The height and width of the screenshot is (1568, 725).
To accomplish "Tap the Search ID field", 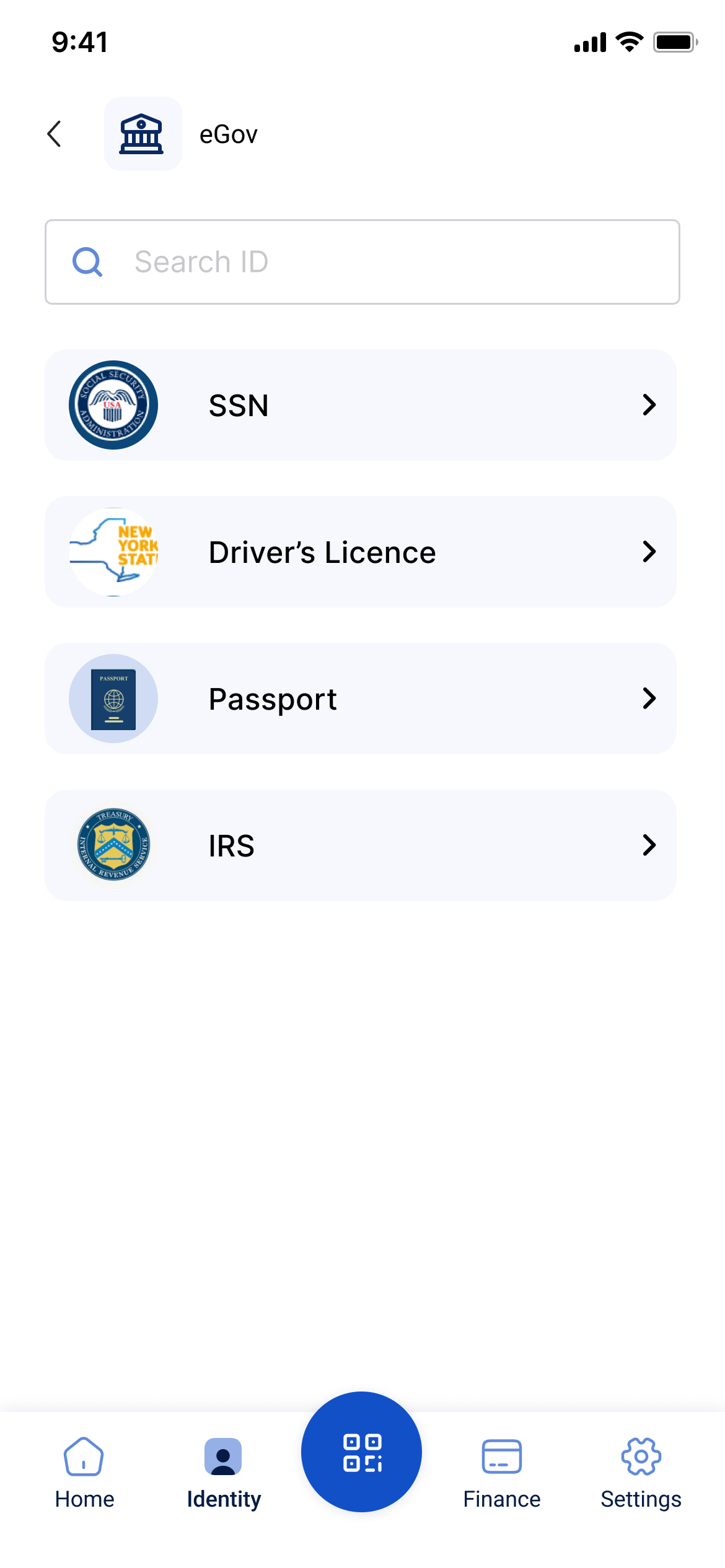I will 362,262.
